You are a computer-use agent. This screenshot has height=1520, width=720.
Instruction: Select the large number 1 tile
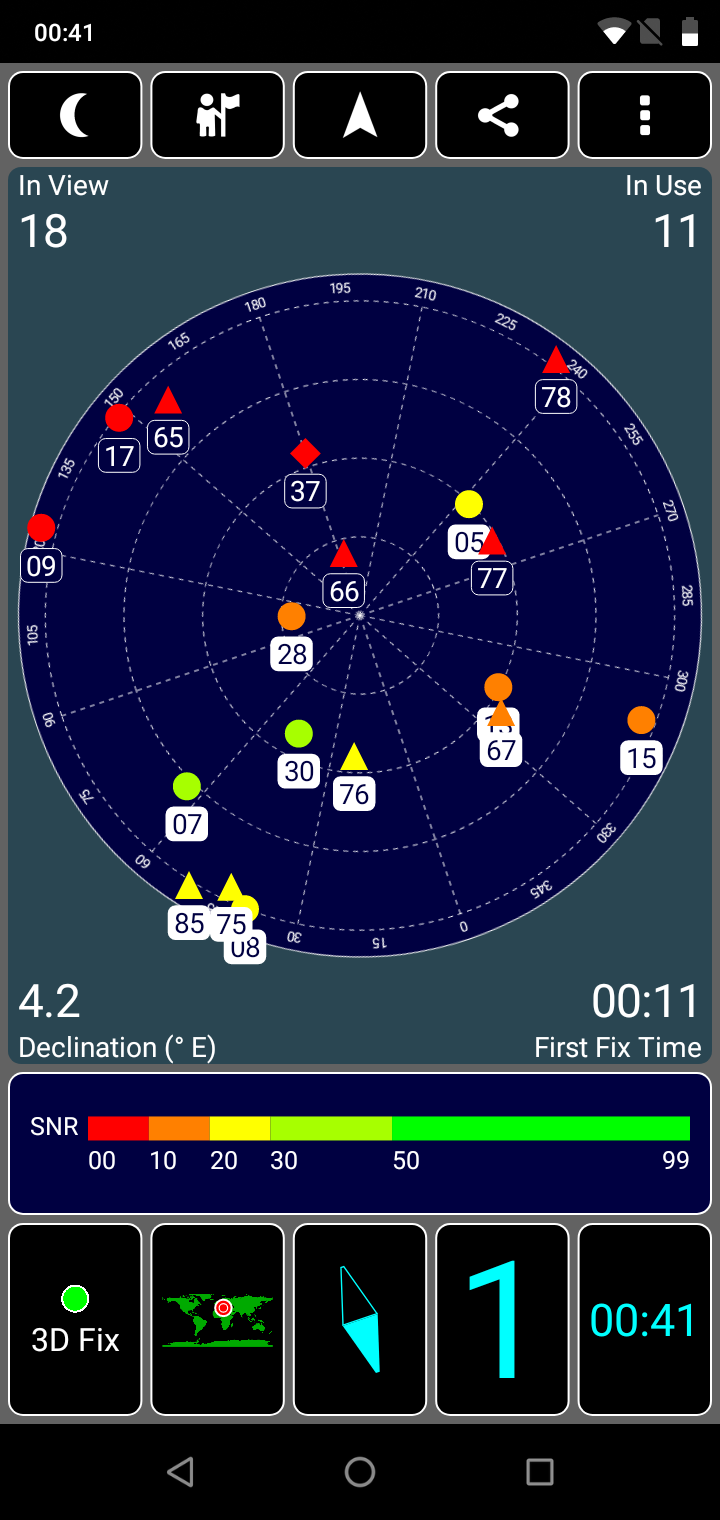[x=502, y=1319]
